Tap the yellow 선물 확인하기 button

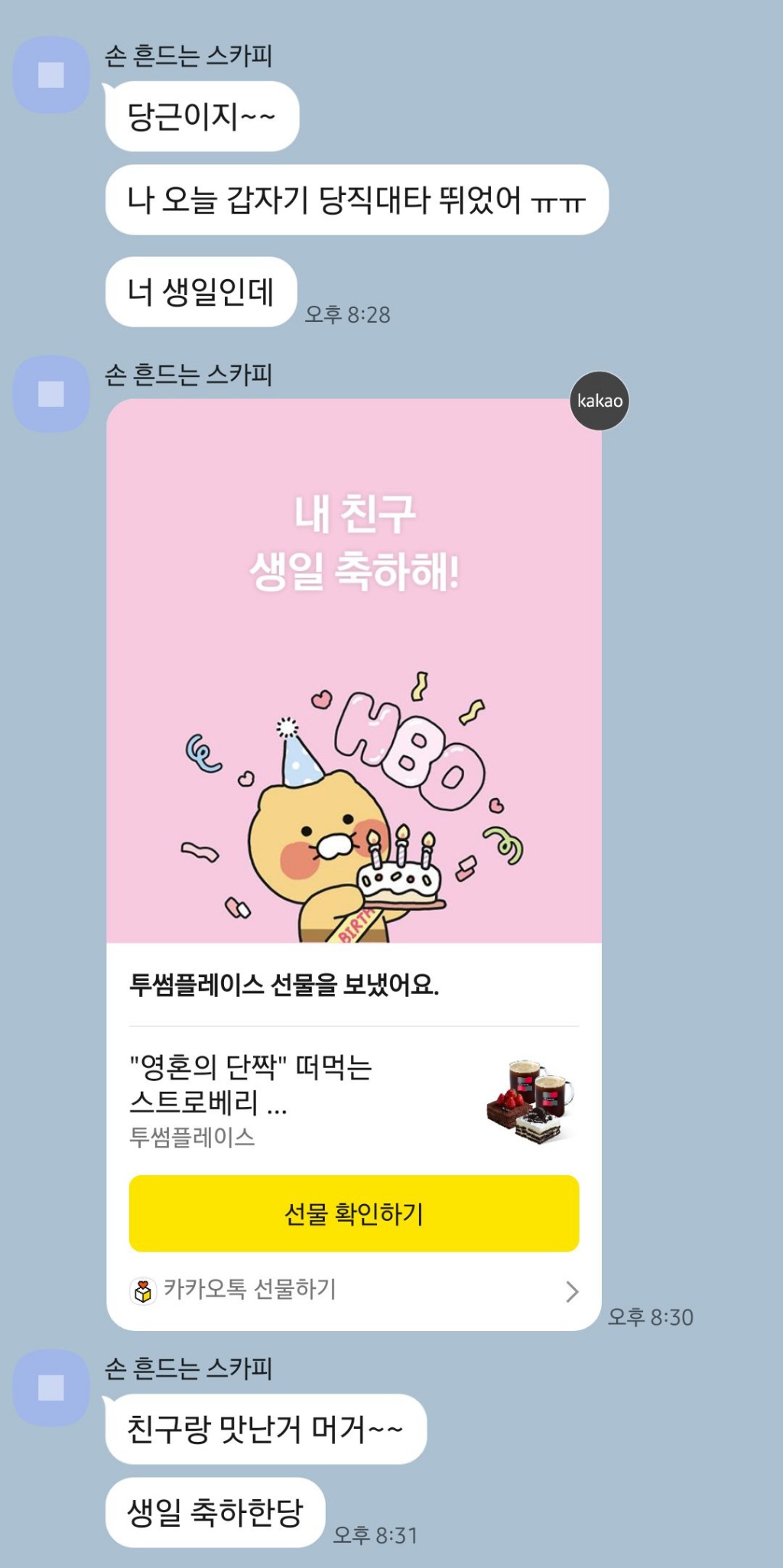click(x=353, y=1213)
